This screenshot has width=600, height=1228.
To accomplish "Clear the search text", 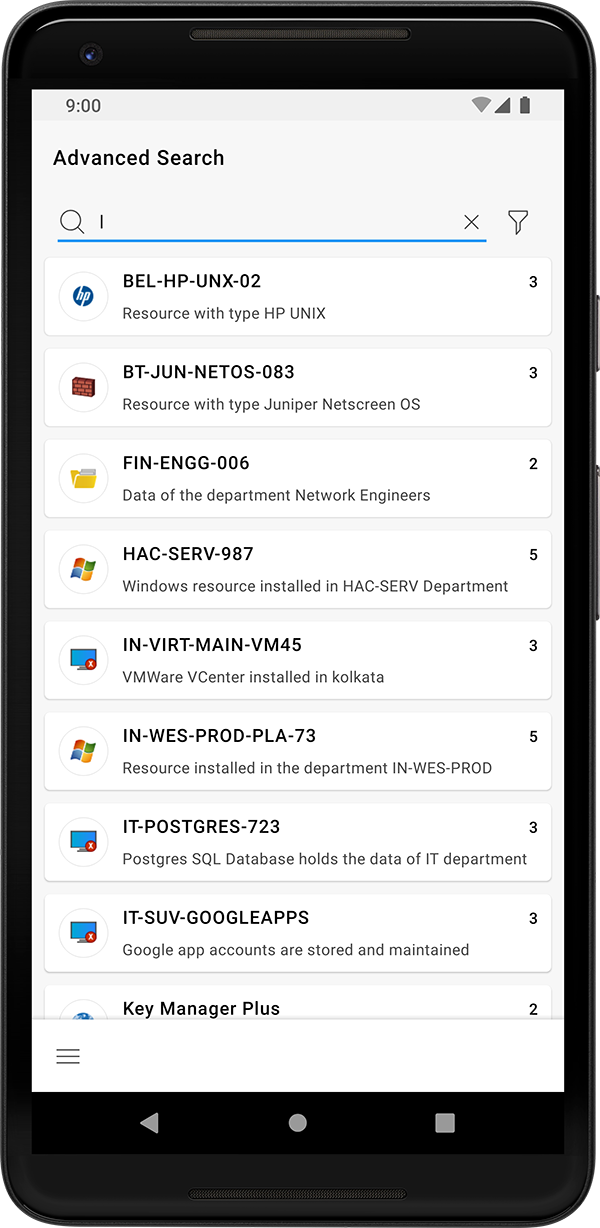I will click(x=471, y=222).
